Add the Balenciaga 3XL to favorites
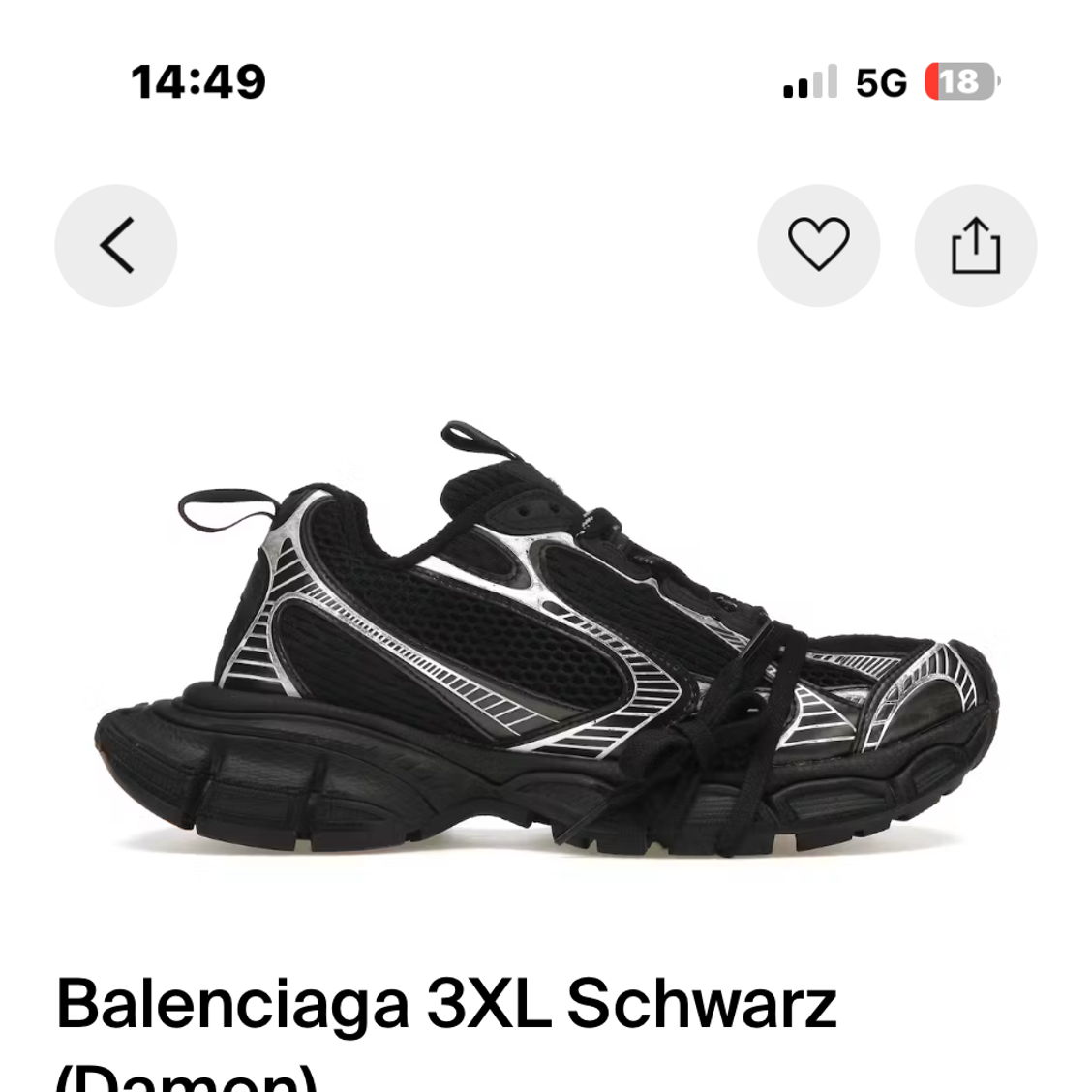Image resolution: width=1092 pixels, height=1092 pixels. [818, 246]
